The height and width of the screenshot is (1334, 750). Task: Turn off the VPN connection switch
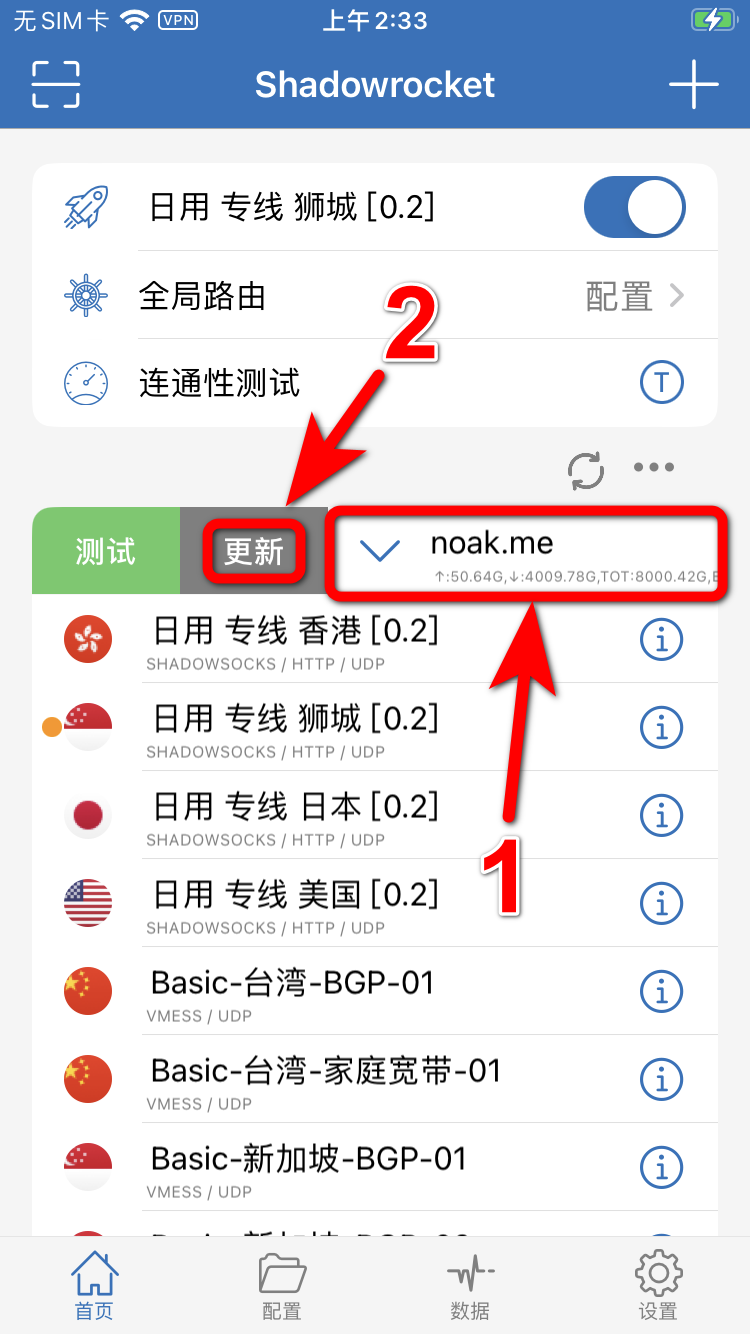click(634, 208)
